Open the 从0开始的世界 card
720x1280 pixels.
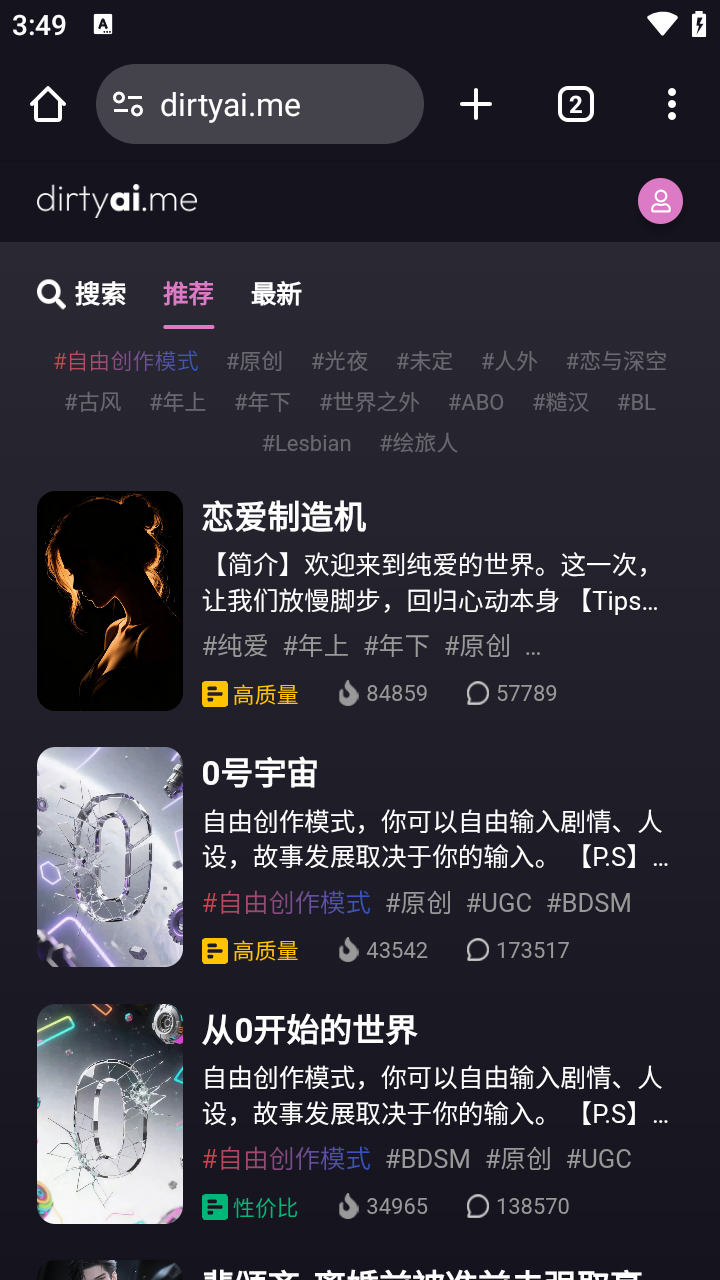310,1029
